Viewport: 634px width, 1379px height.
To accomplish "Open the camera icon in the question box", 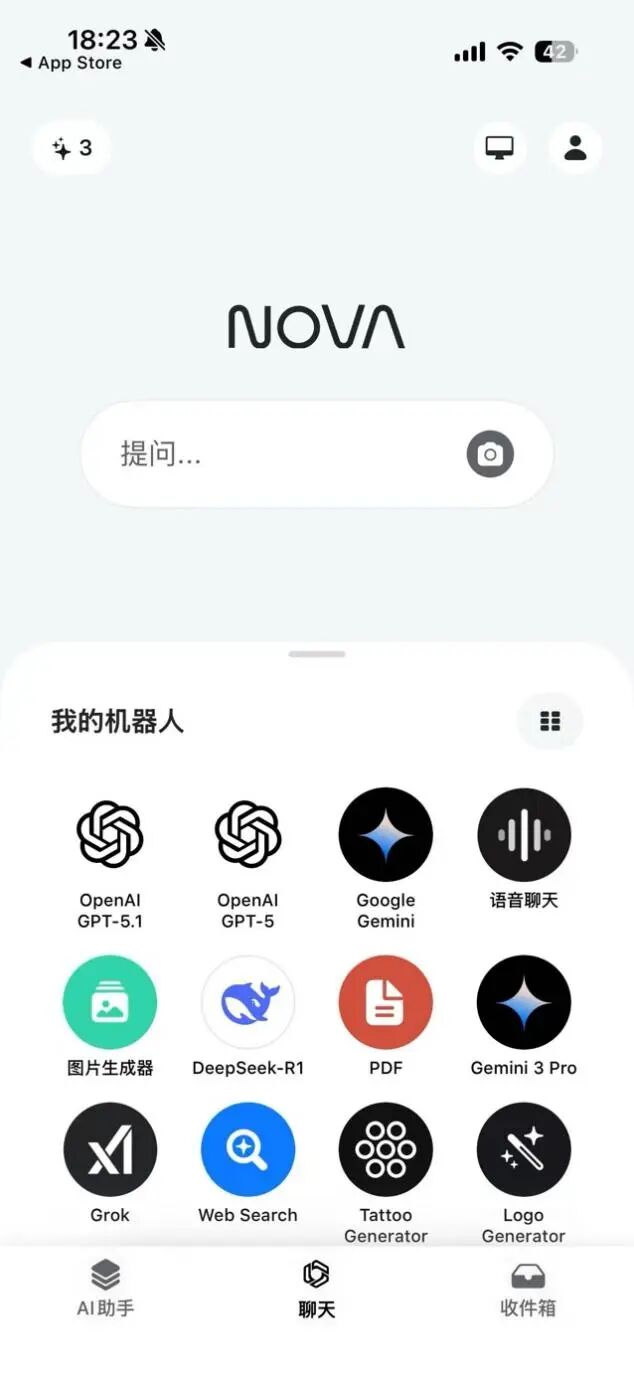I will pyautogui.click(x=490, y=454).
